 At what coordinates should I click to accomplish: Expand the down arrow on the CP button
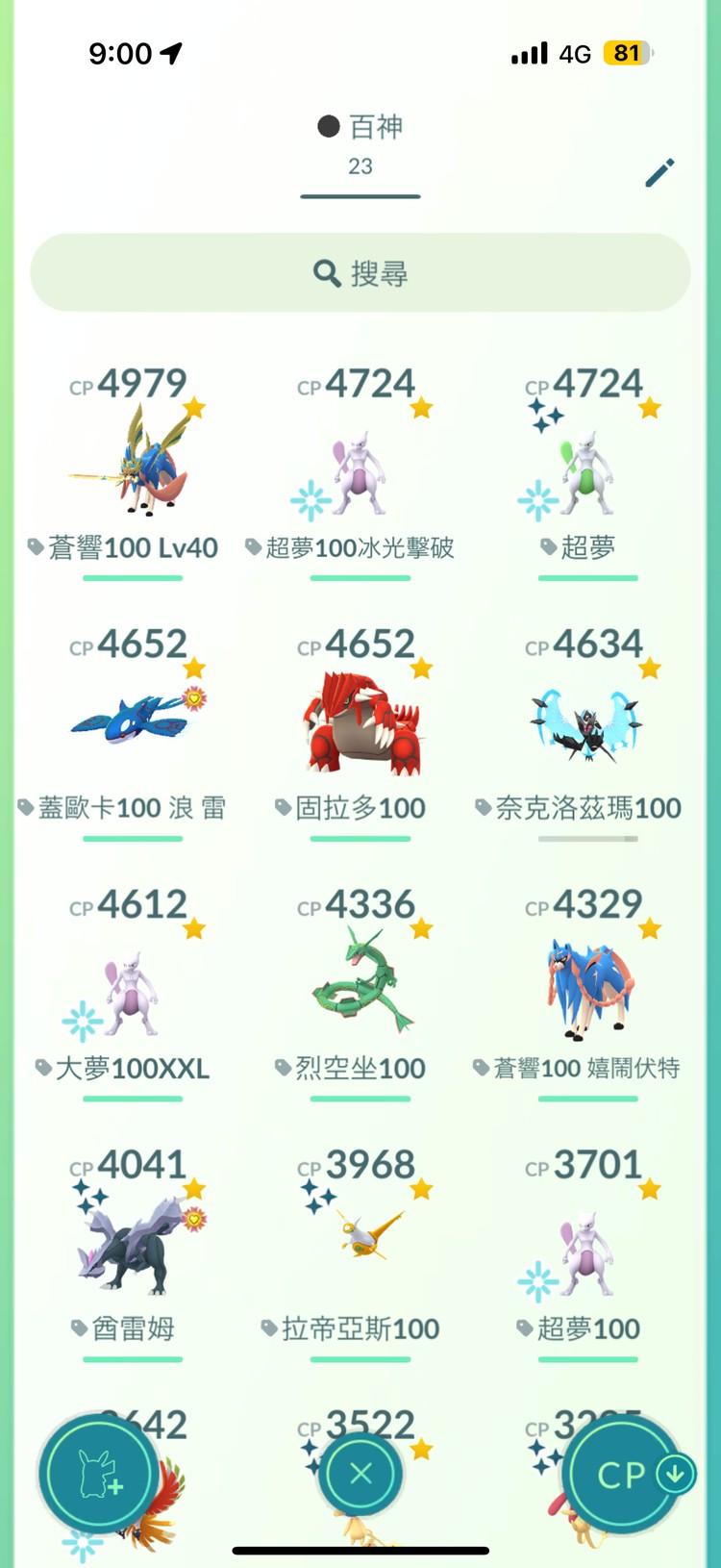676,1474
